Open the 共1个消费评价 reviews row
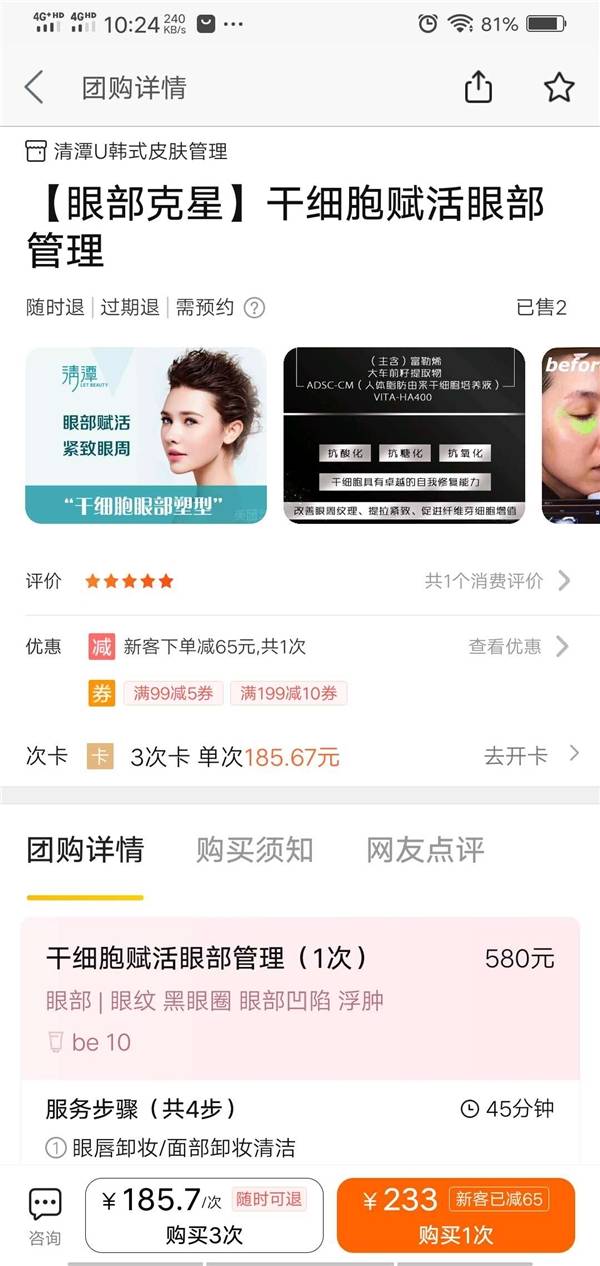600x1266 pixels. (x=300, y=581)
